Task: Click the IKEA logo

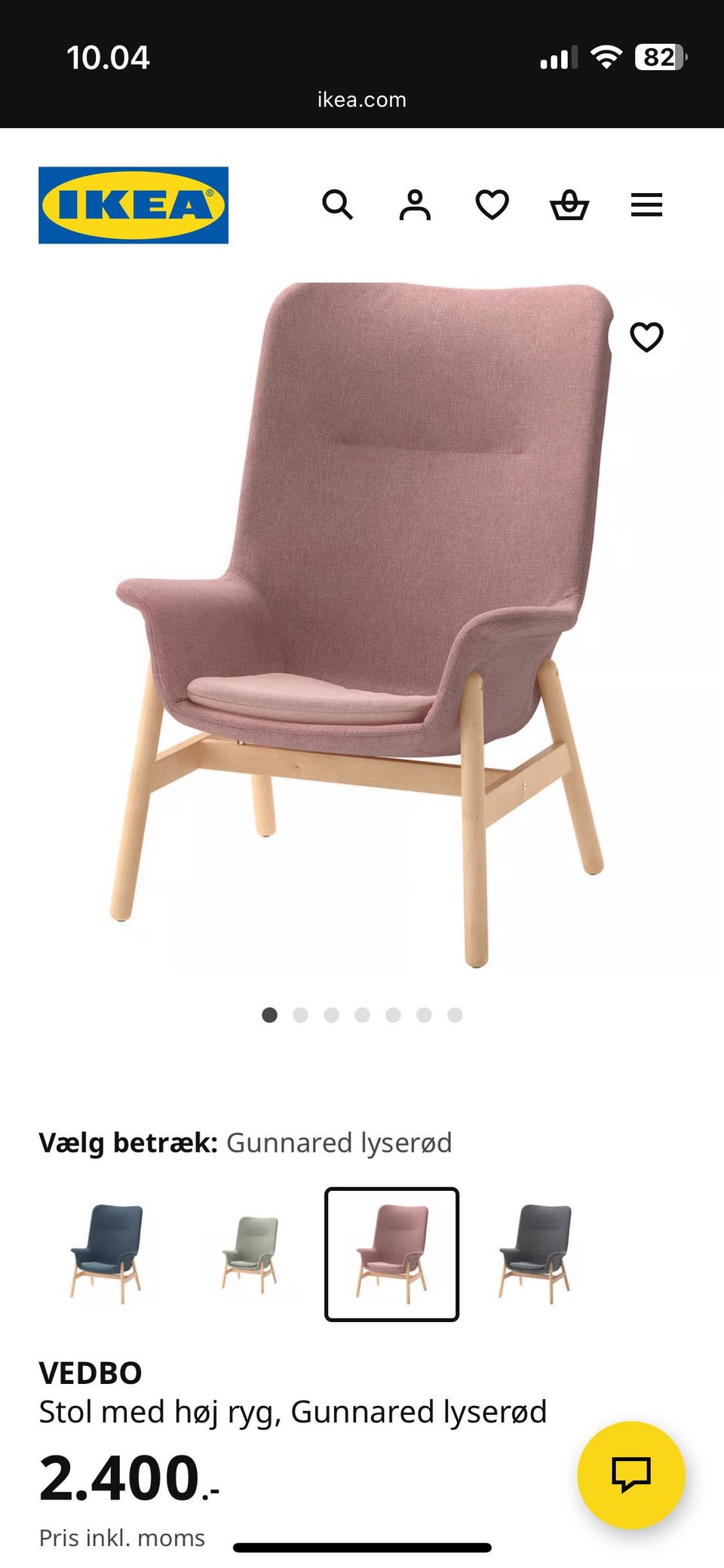Action: click(131, 204)
